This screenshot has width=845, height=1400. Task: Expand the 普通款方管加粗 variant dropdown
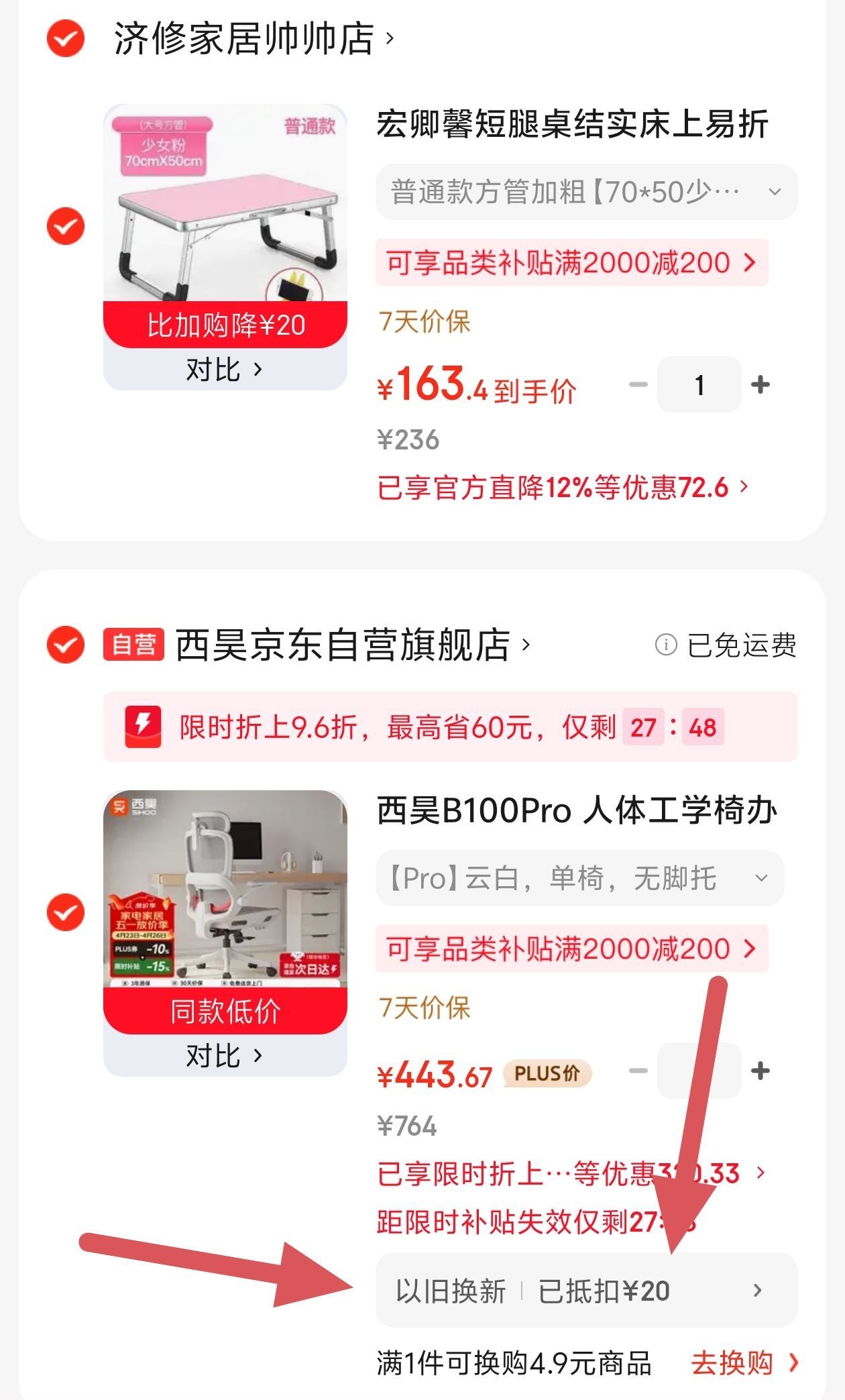[x=585, y=192]
